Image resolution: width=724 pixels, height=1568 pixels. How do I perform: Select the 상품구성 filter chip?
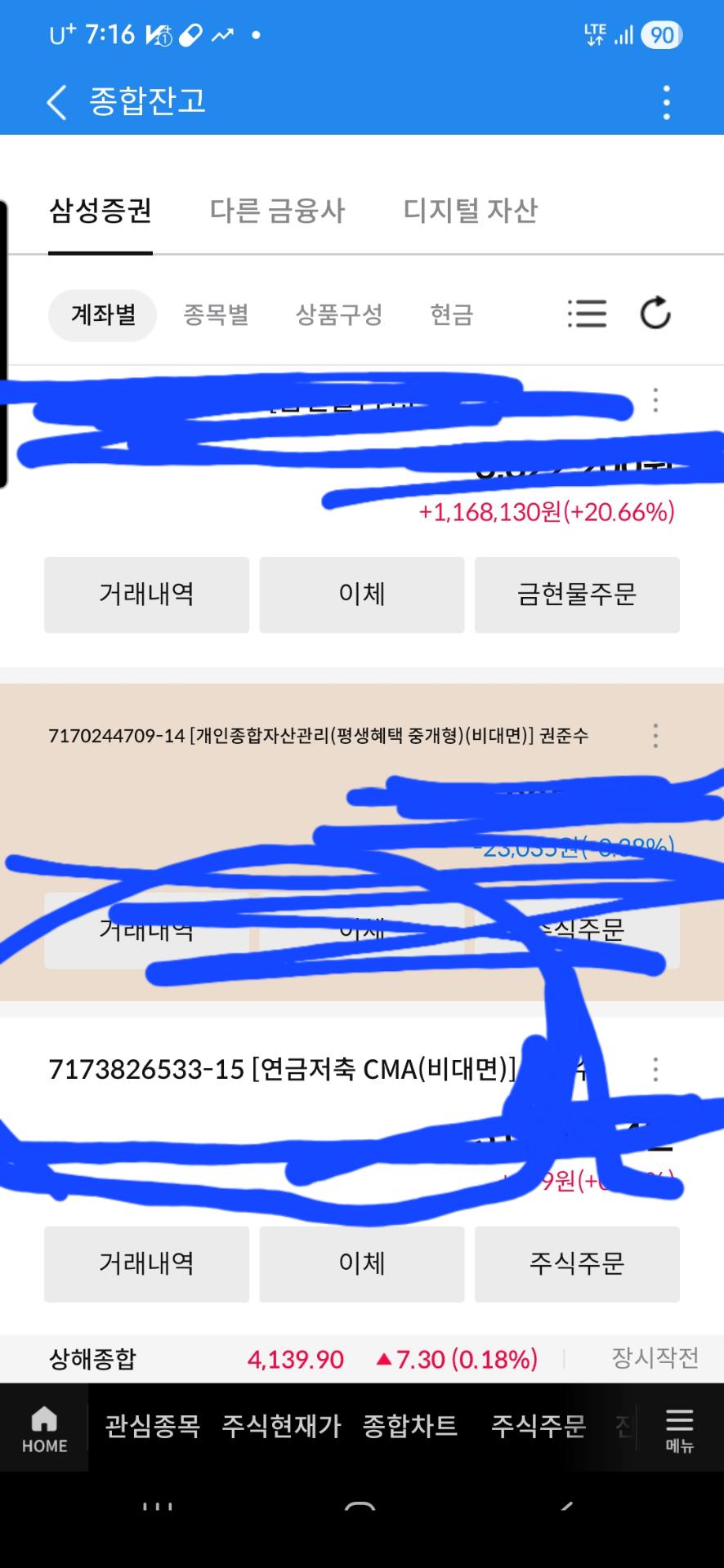tap(338, 314)
